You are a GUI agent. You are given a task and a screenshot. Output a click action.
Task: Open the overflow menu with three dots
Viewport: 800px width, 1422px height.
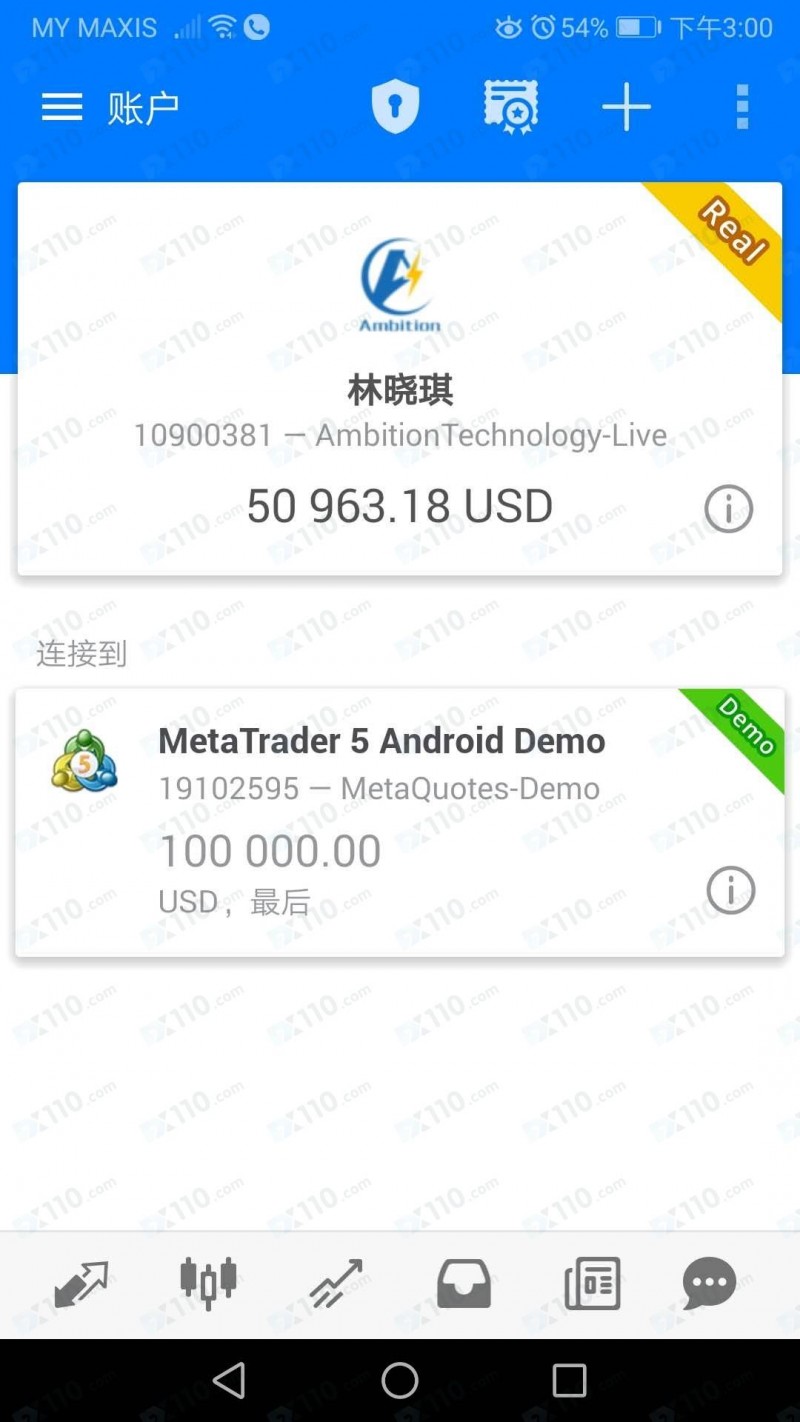click(741, 107)
